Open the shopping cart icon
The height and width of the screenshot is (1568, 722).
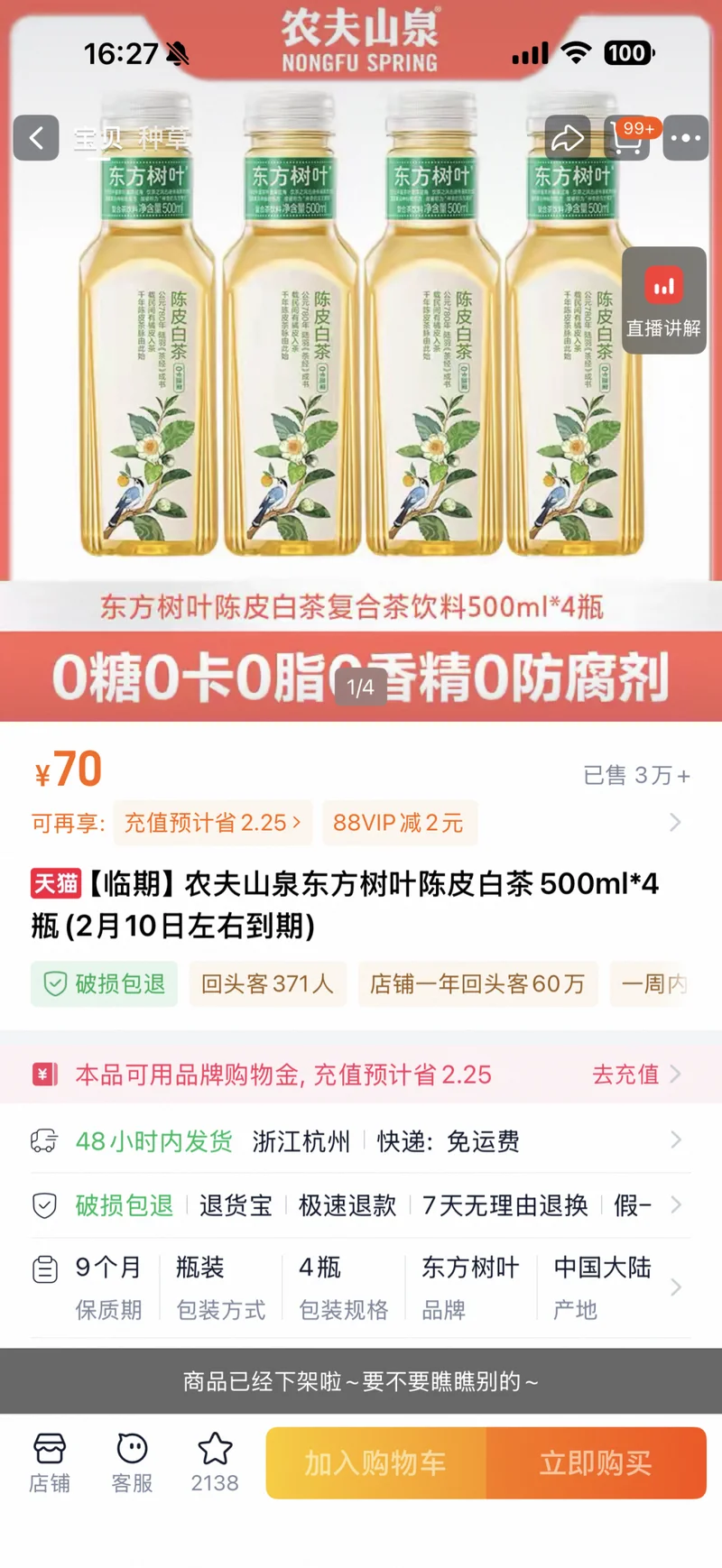628,138
